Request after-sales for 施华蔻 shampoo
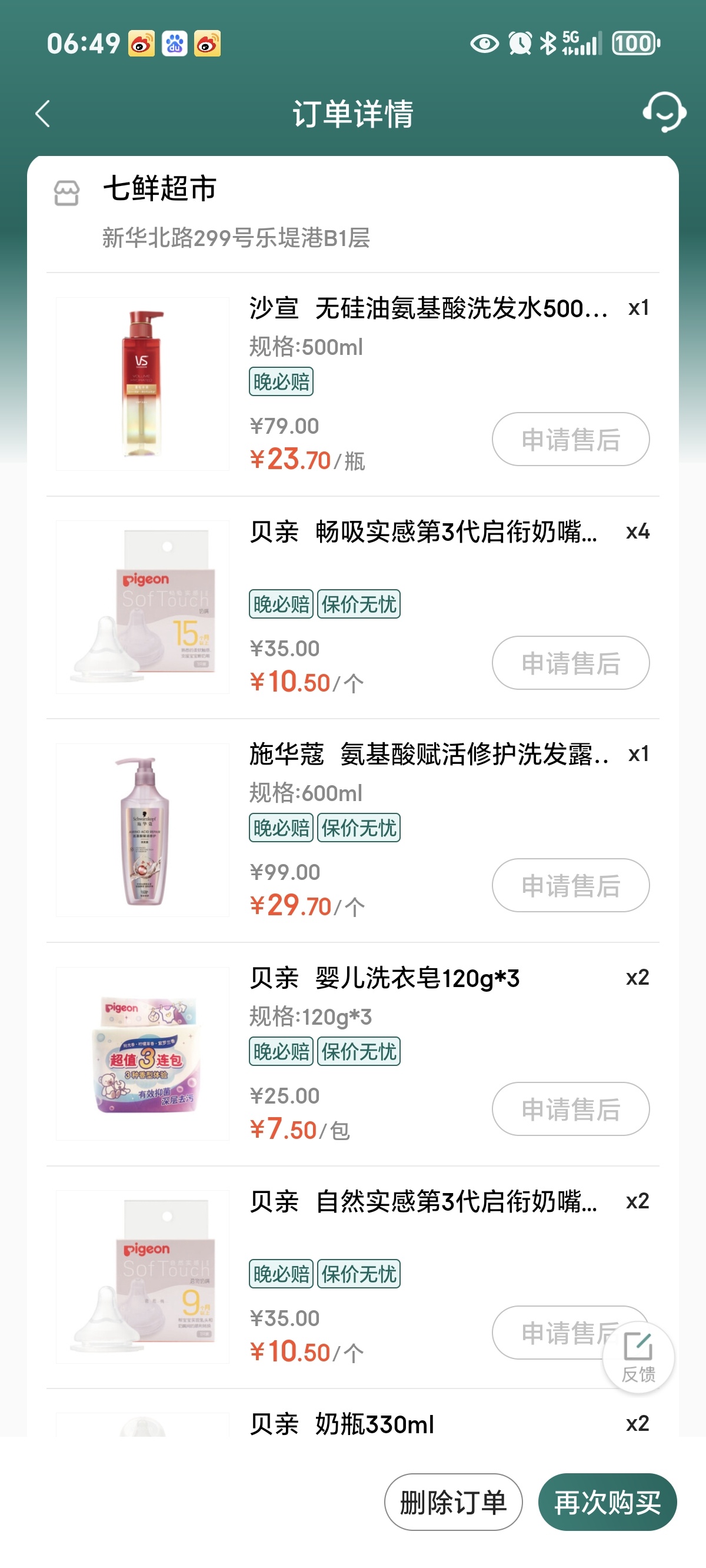 (x=570, y=886)
